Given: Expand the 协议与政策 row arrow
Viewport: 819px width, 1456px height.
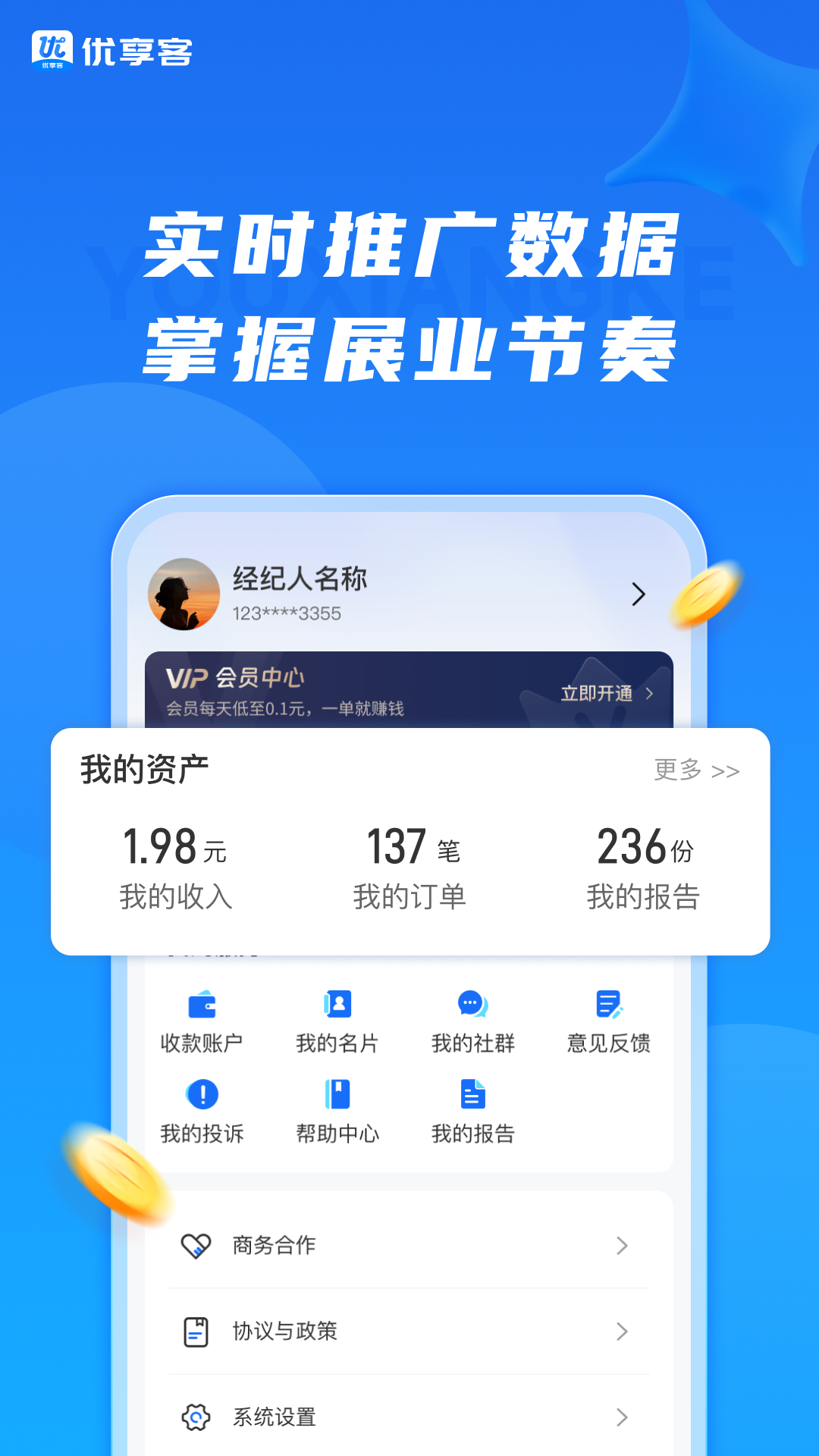Looking at the screenshot, I should click(623, 1332).
